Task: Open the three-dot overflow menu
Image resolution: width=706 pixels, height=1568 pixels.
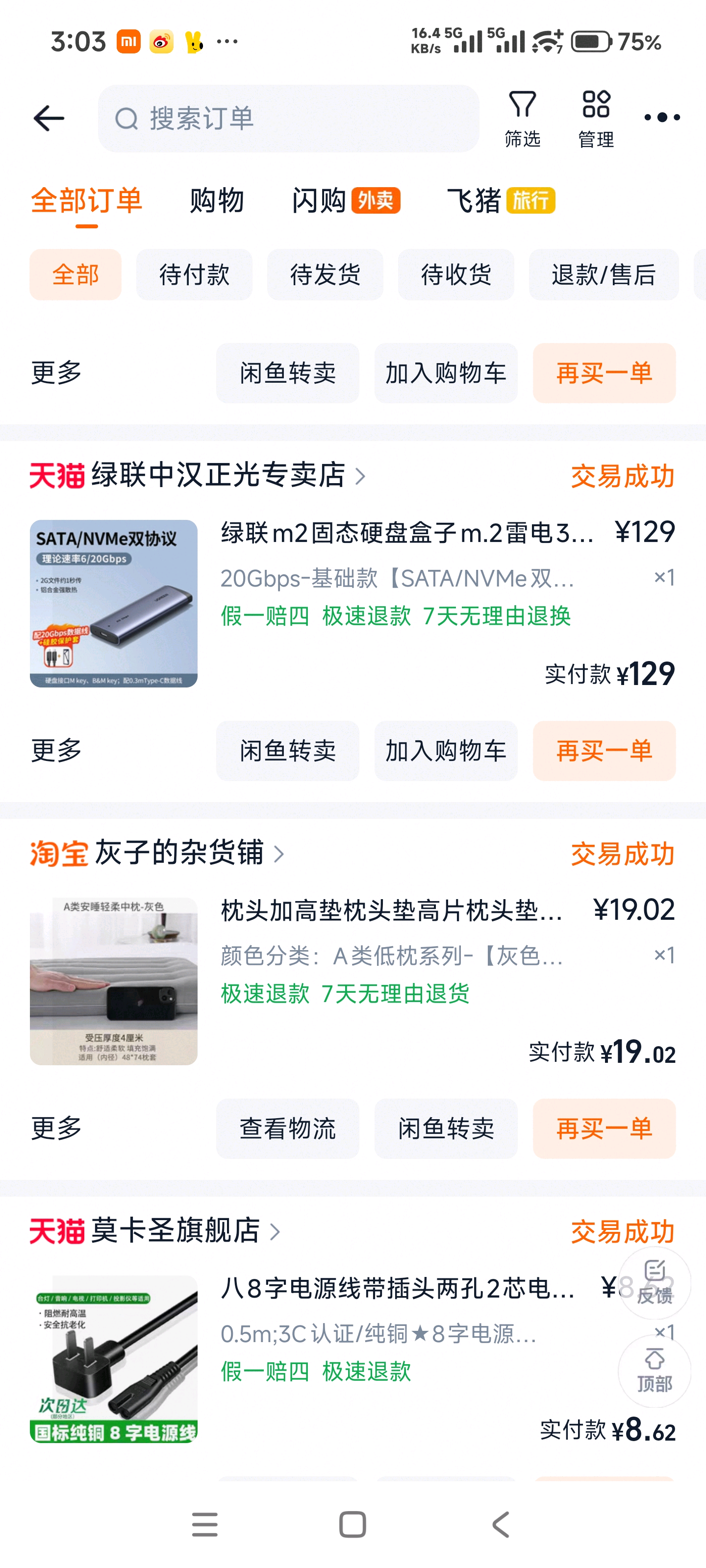Action: pyautogui.click(x=661, y=118)
